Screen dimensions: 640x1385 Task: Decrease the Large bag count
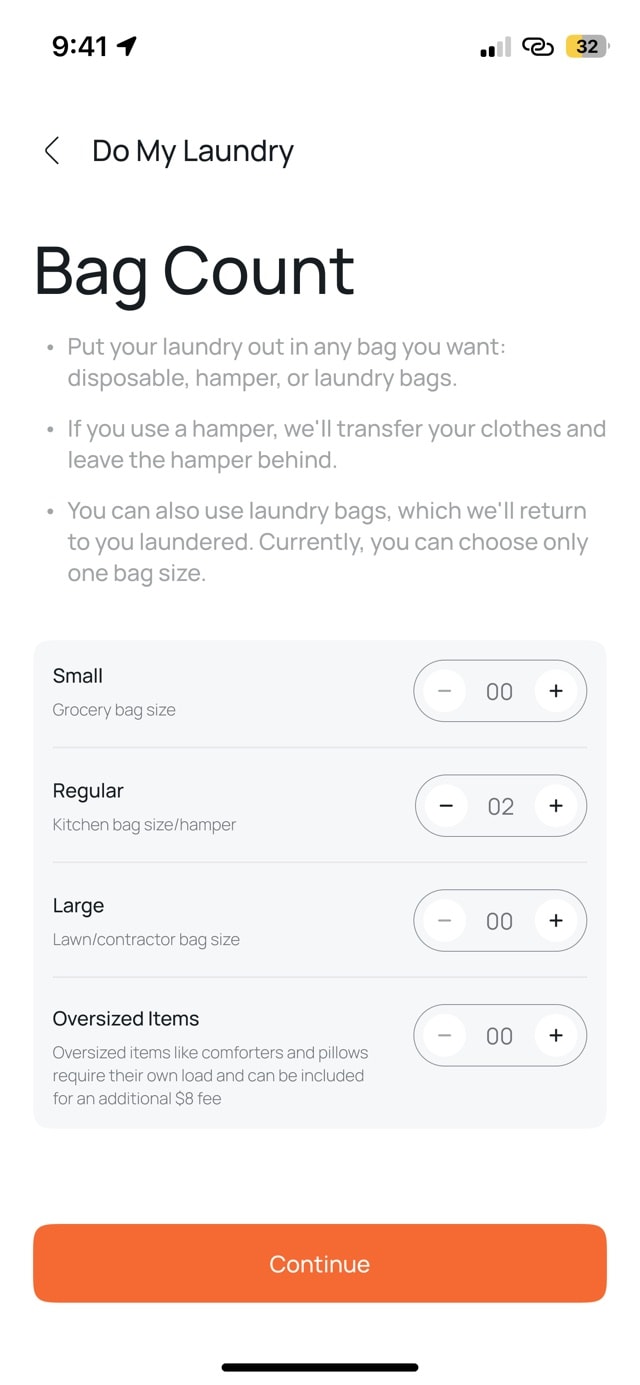pos(444,921)
